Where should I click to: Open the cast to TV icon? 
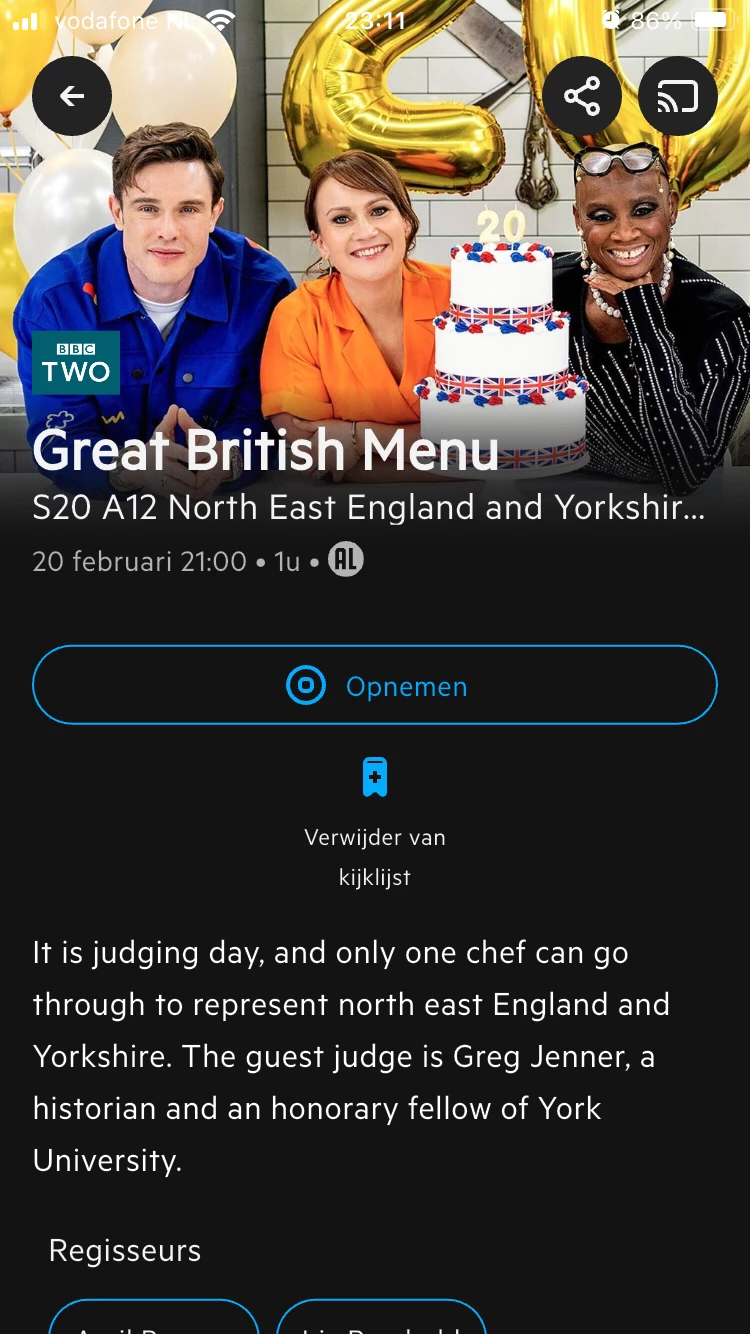coord(678,96)
